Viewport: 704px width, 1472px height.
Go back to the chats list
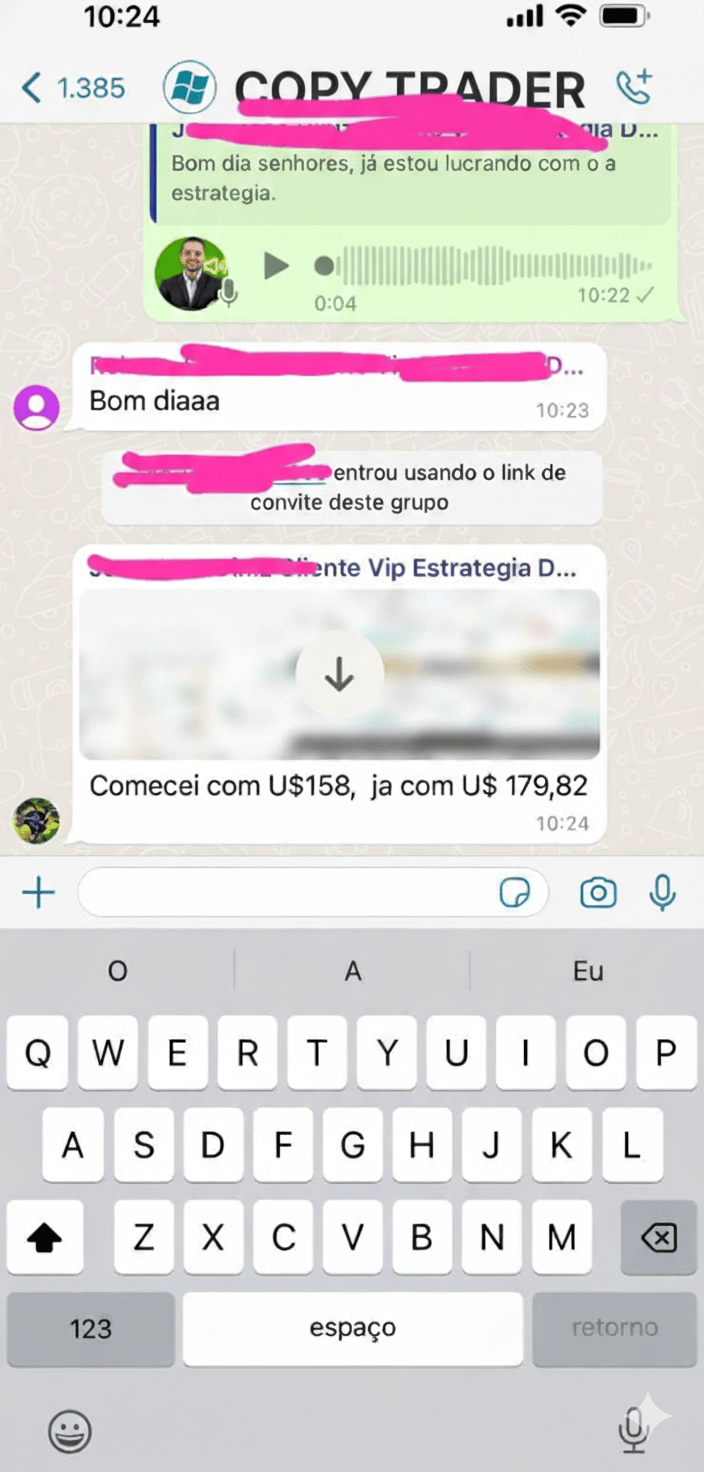tap(72, 89)
